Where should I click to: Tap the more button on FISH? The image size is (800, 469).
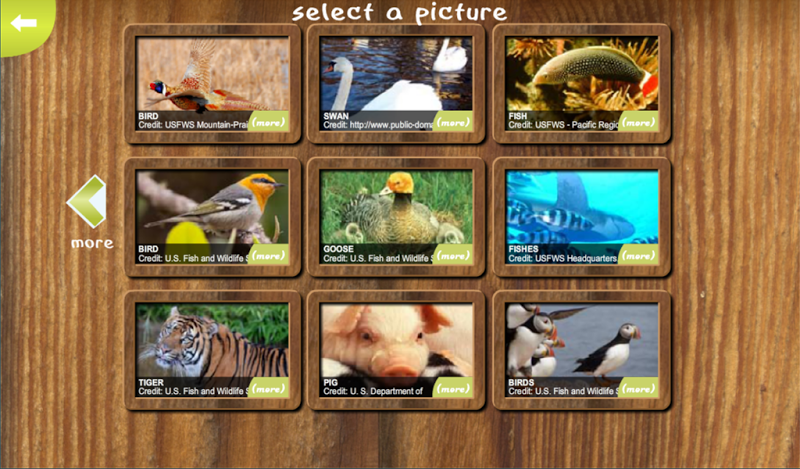tap(638, 122)
